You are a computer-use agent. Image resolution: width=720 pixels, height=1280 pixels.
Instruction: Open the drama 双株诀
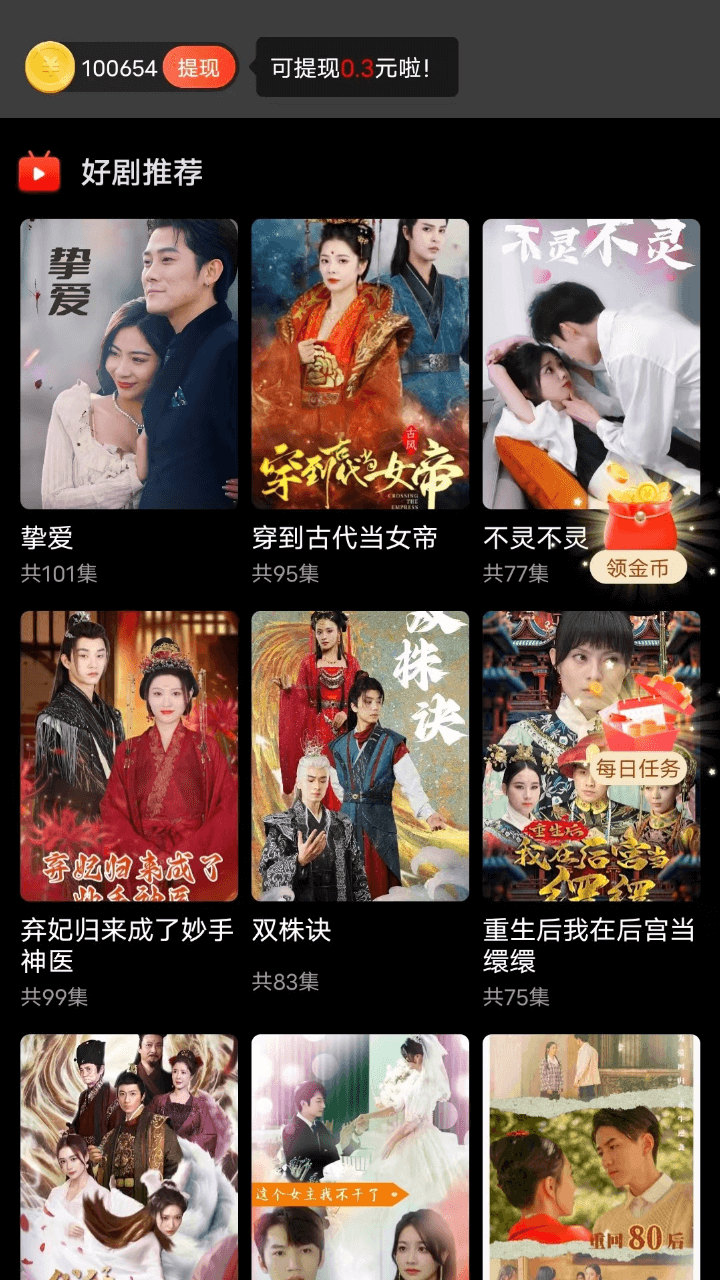coord(360,756)
